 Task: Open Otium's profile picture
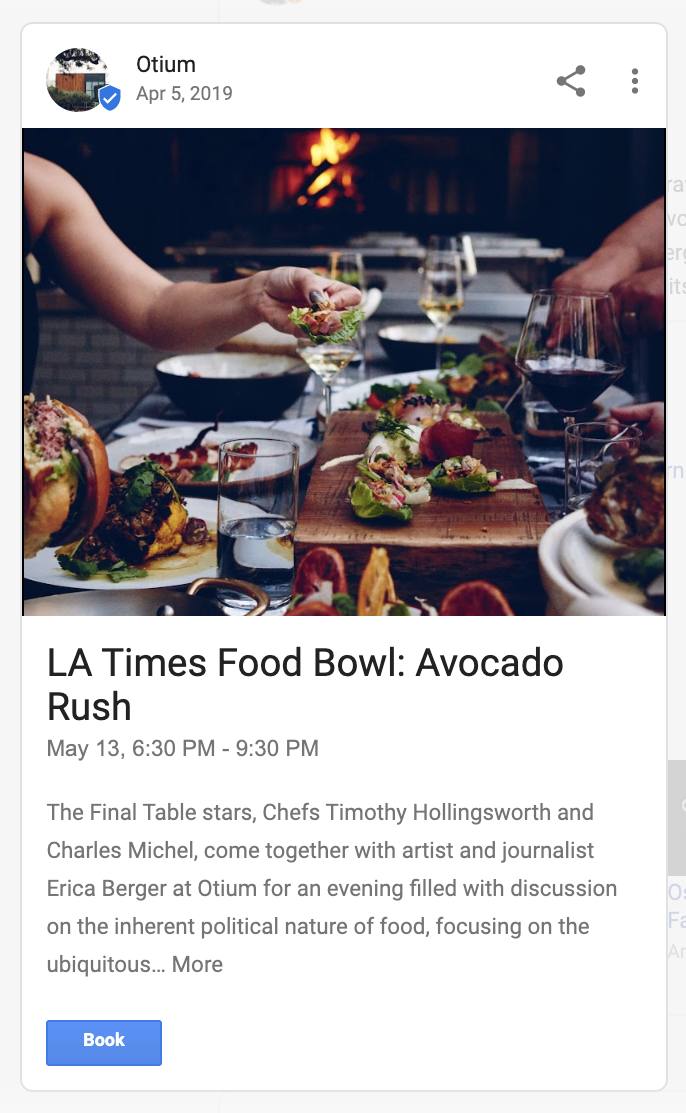78,80
